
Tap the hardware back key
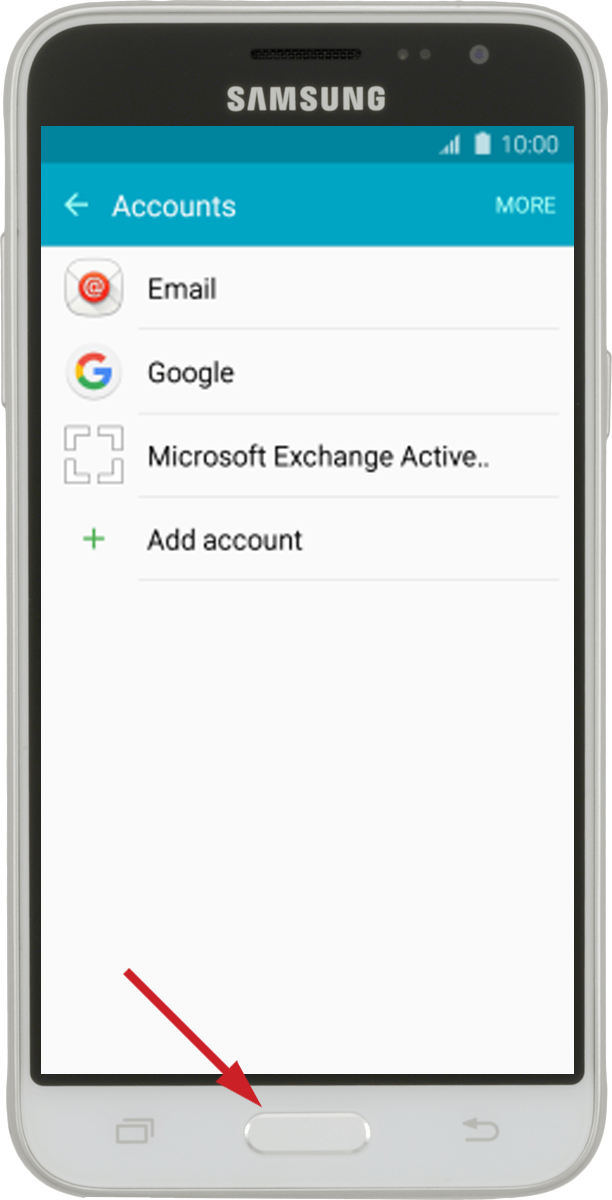point(480,1130)
